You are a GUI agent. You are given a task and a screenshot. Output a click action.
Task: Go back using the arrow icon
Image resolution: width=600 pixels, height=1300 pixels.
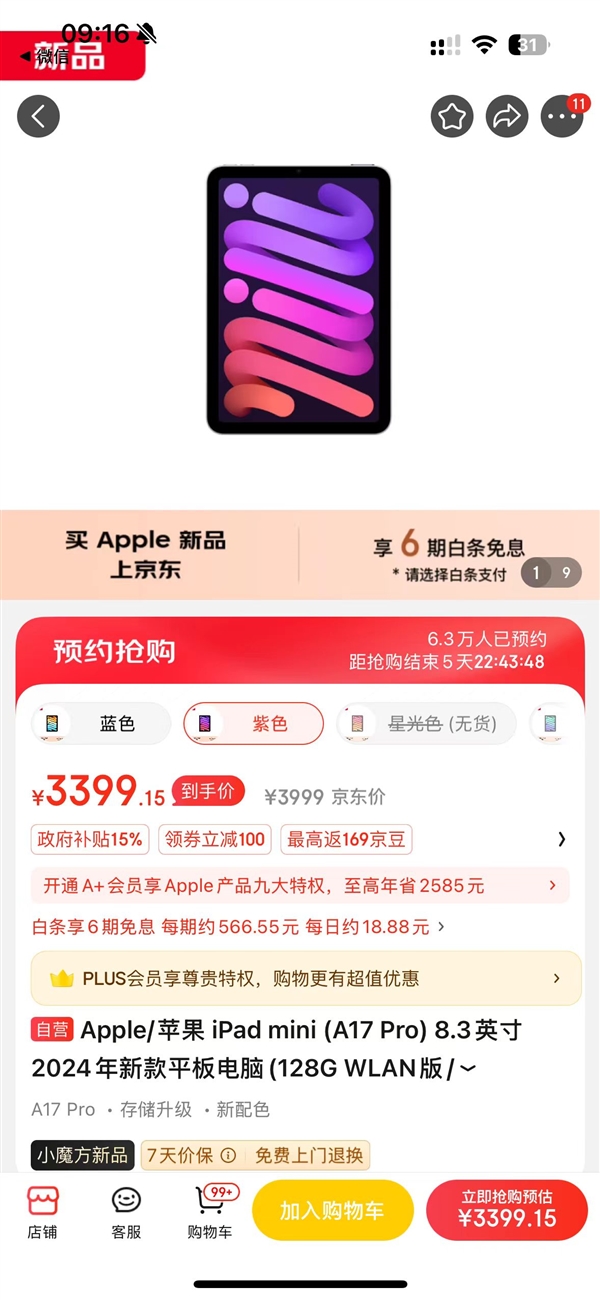coord(38,117)
